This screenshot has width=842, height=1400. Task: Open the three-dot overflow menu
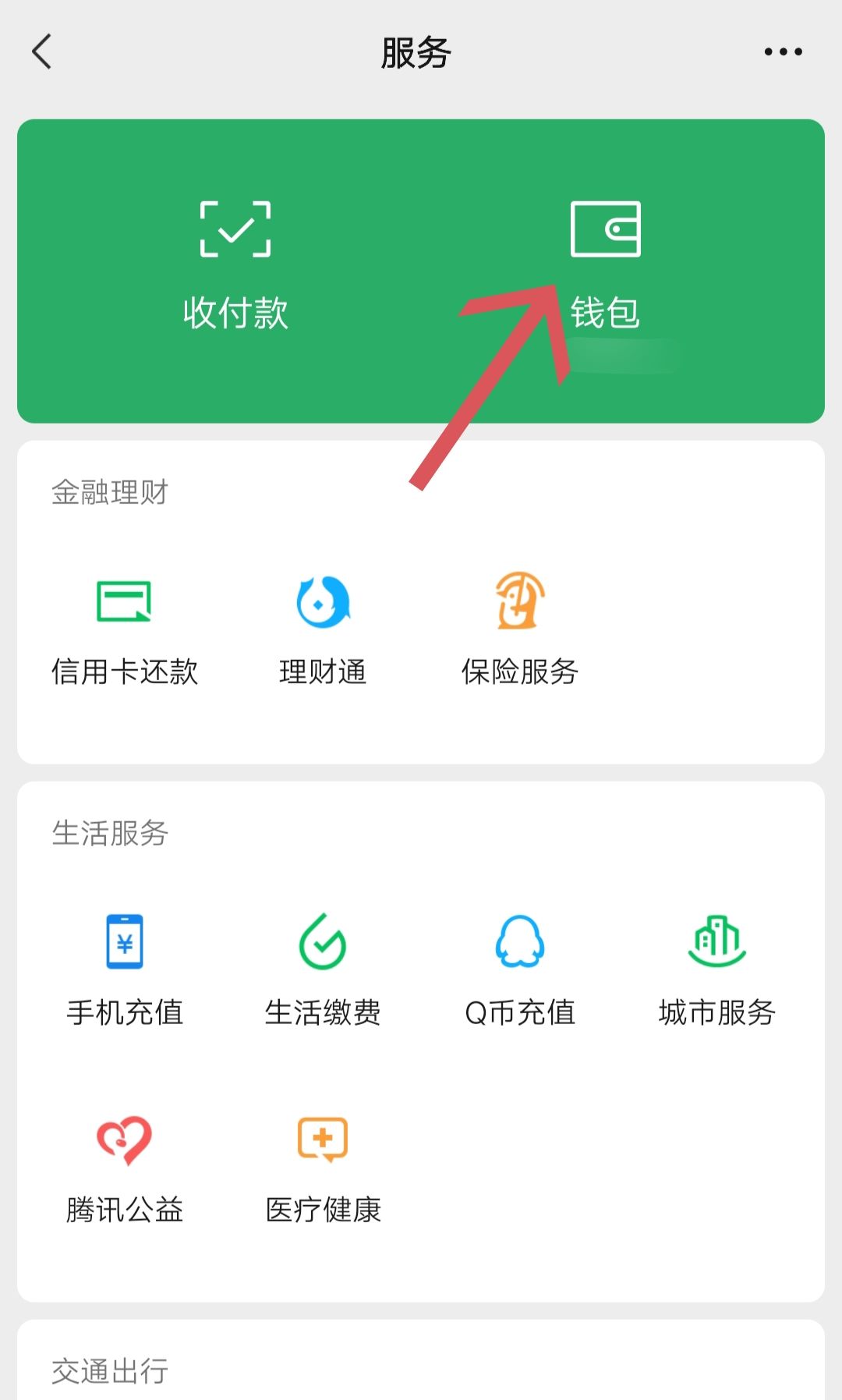[x=783, y=51]
